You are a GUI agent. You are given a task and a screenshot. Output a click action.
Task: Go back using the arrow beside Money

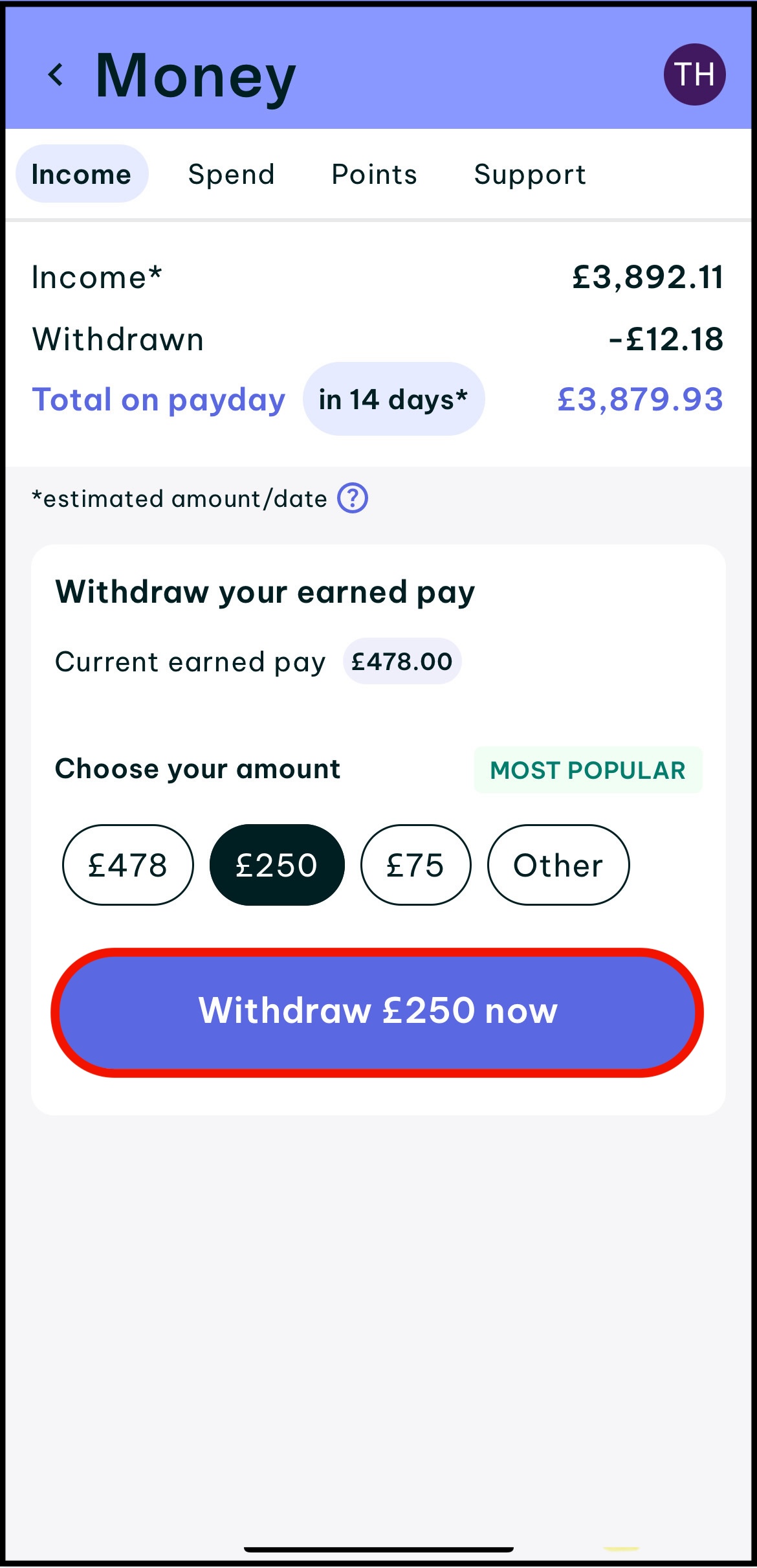click(x=56, y=75)
